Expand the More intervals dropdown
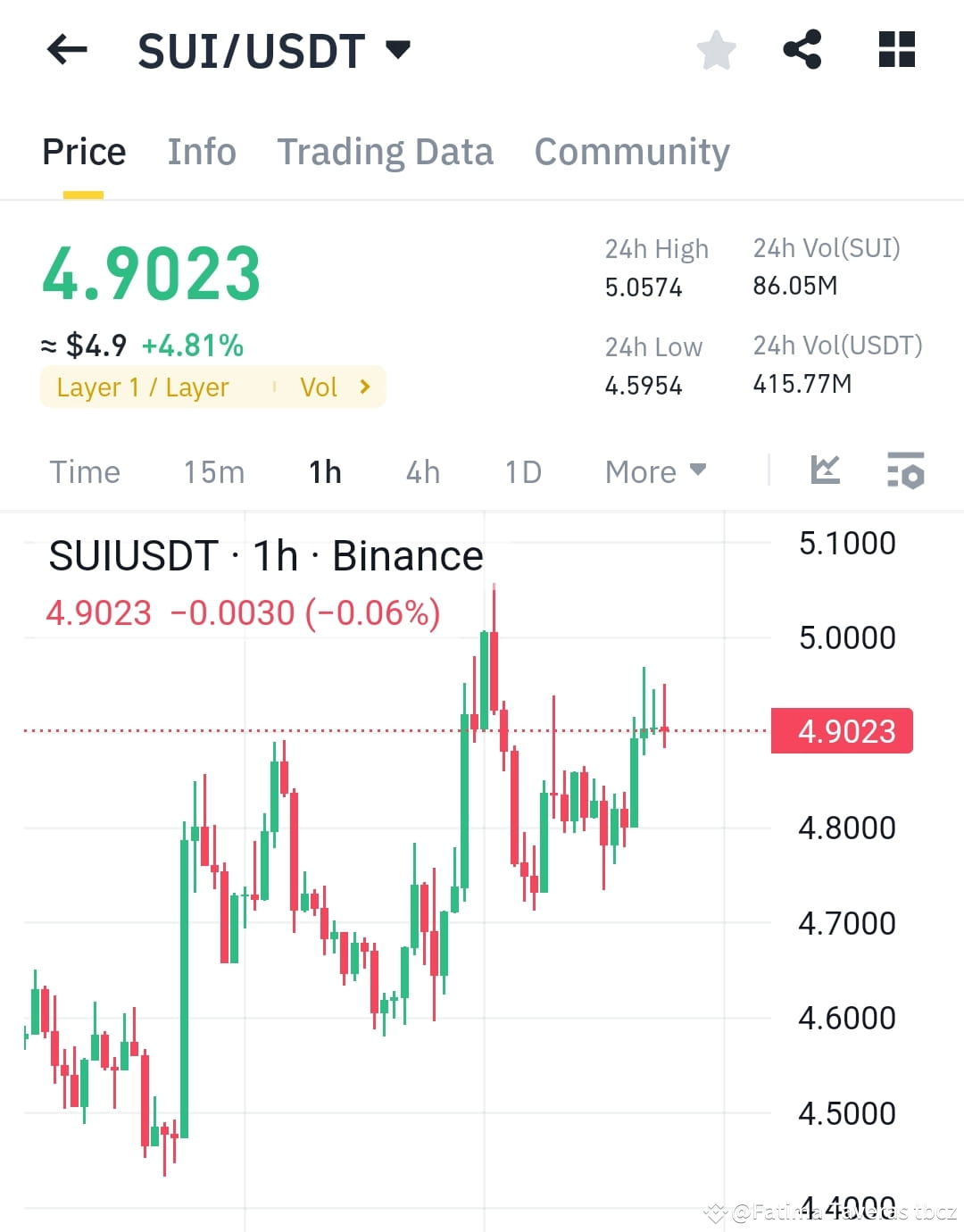Viewport: 964px width, 1232px height. click(654, 471)
